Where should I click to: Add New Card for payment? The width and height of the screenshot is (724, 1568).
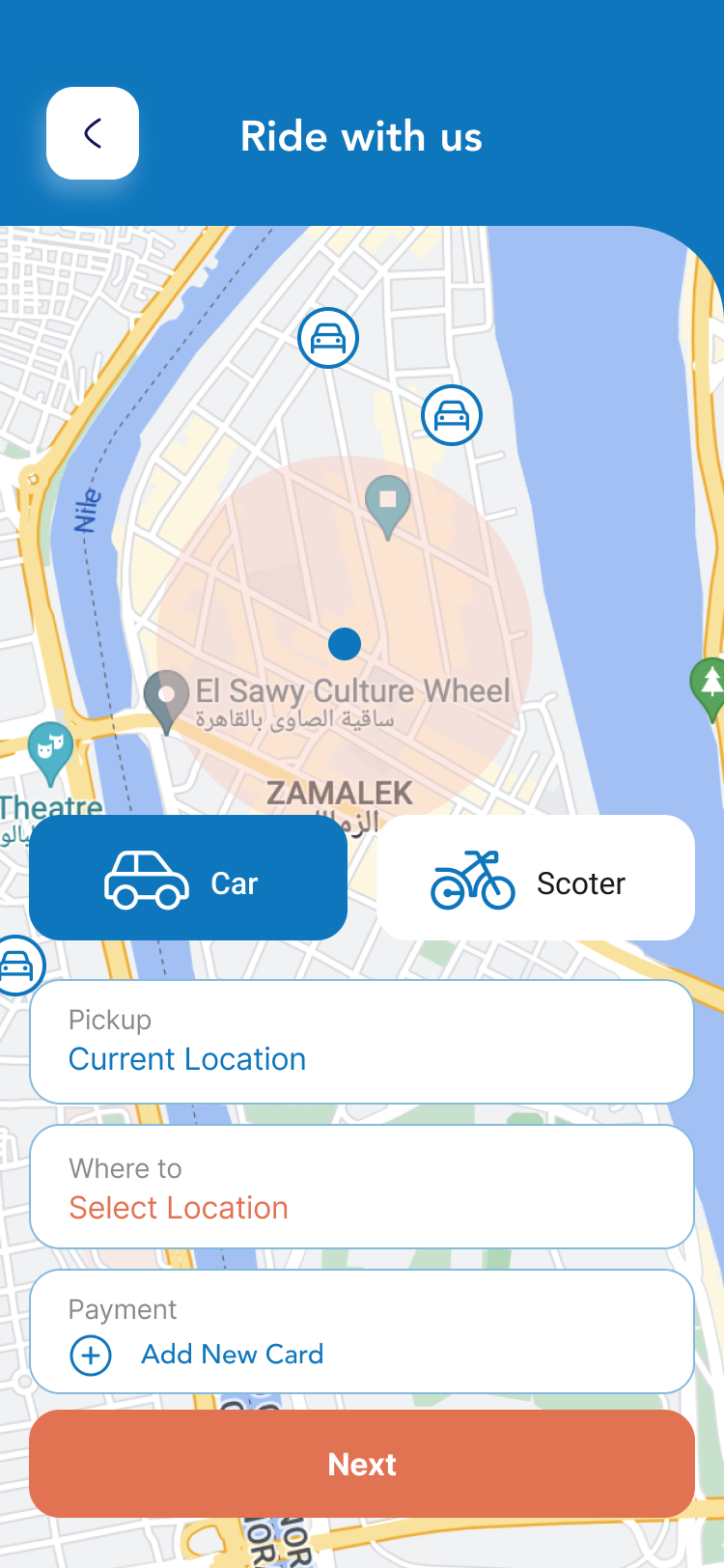232,1354
